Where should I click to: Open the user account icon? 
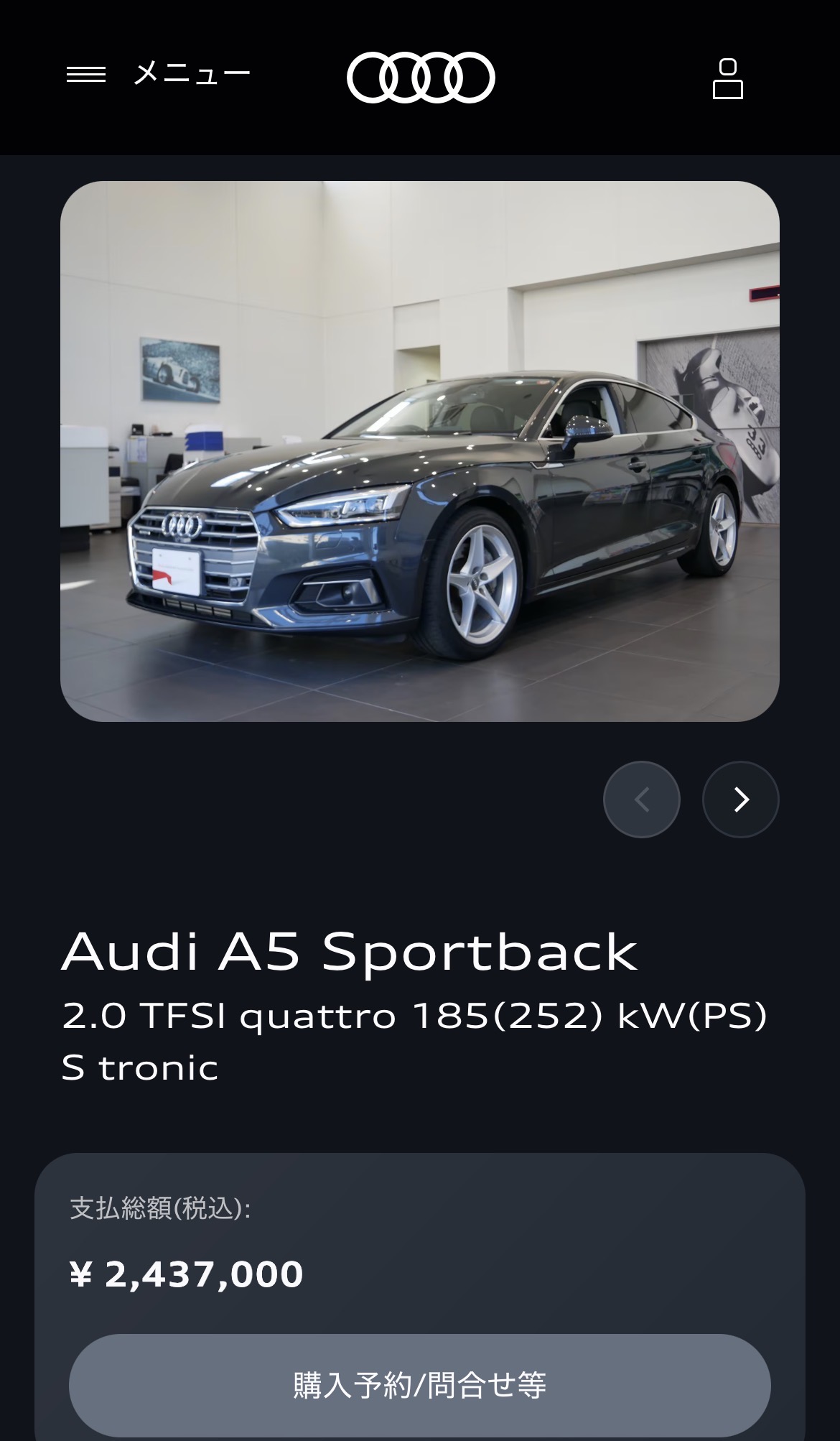(x=727, y=78)
